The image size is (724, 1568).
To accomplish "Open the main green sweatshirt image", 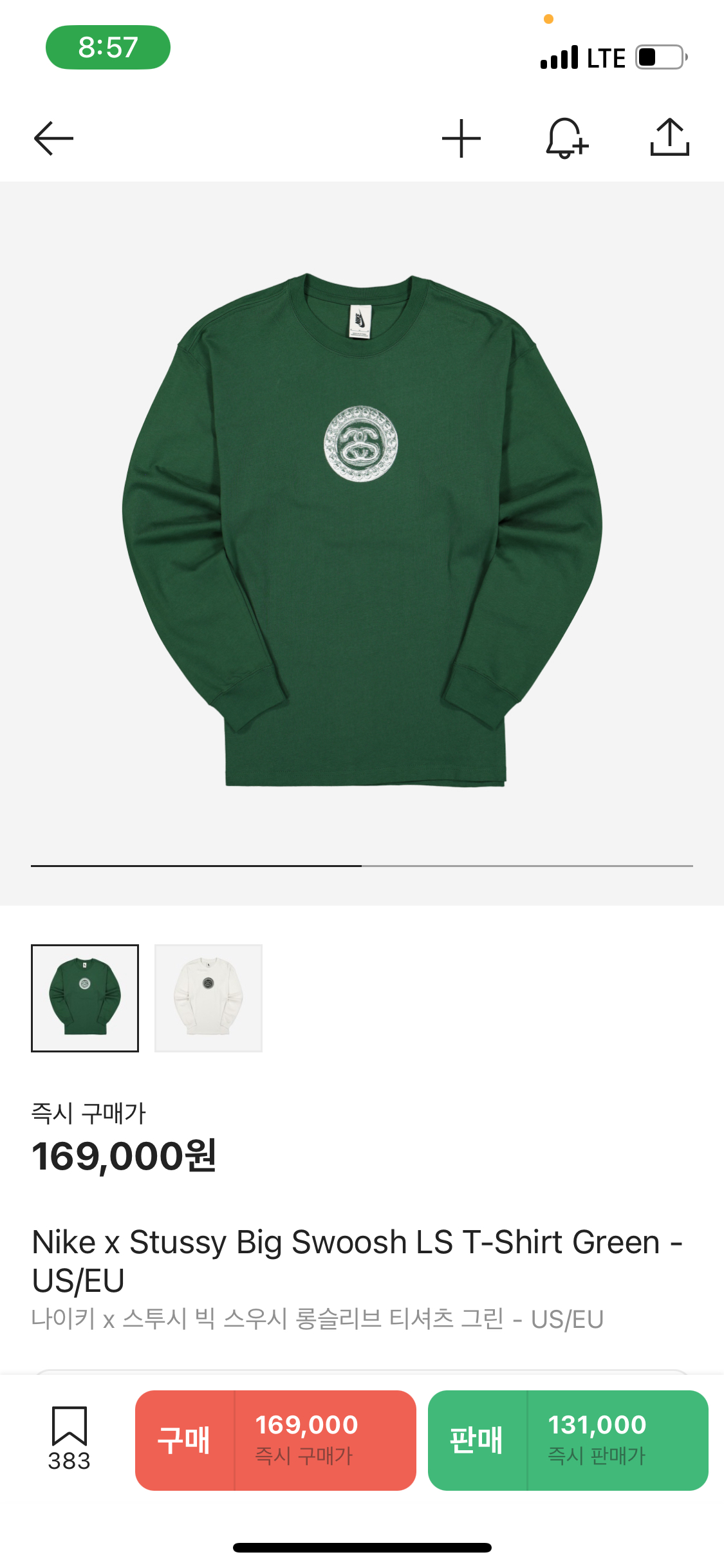I will 362,532.
